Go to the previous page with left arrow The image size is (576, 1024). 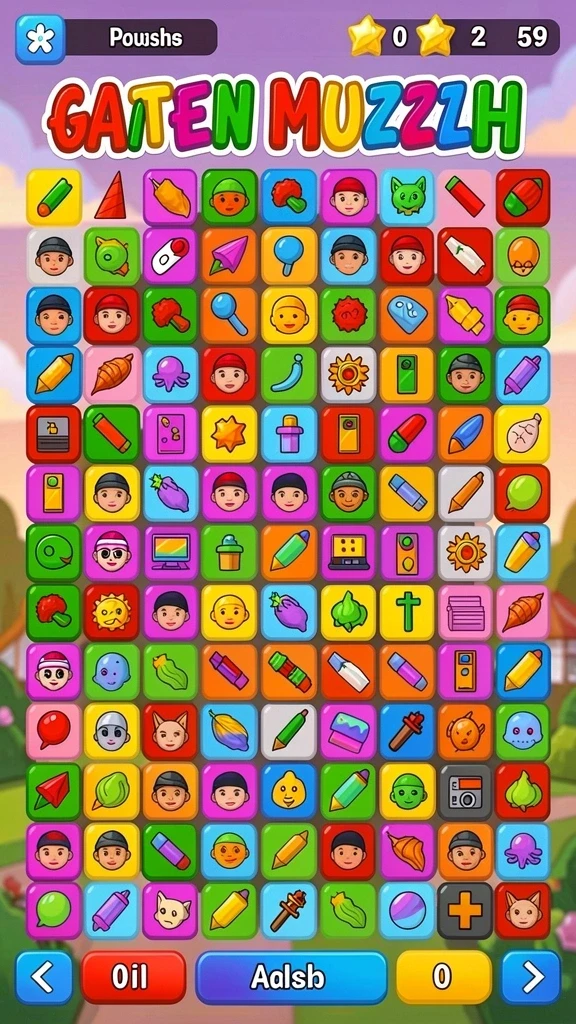(x=44, y=978)
